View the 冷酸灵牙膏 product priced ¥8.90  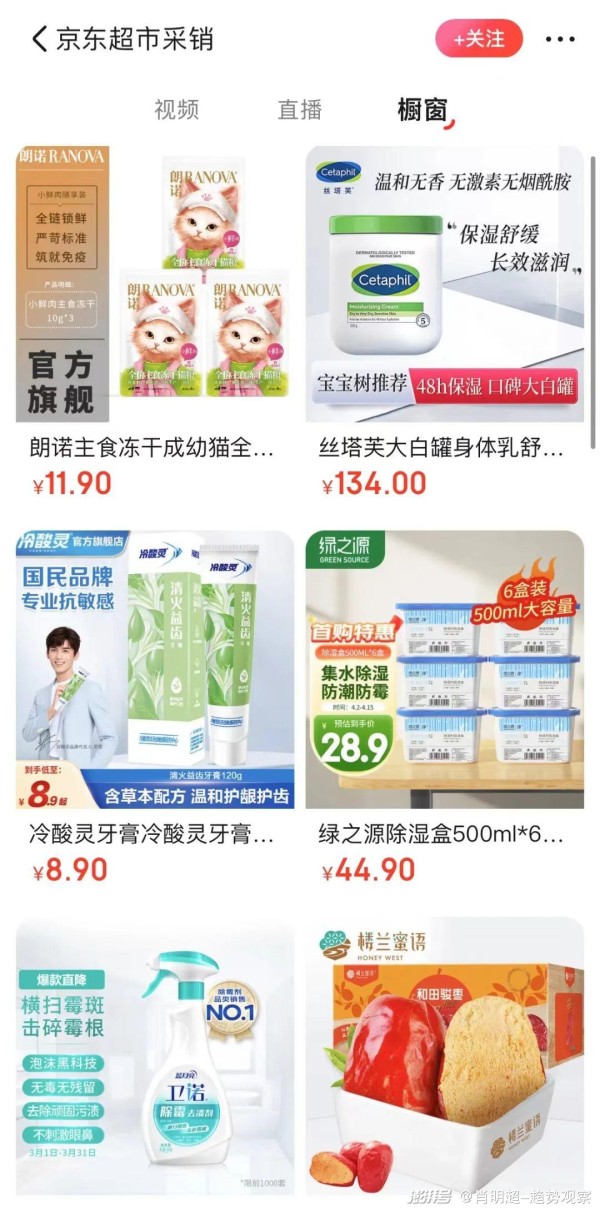[154, 670]
